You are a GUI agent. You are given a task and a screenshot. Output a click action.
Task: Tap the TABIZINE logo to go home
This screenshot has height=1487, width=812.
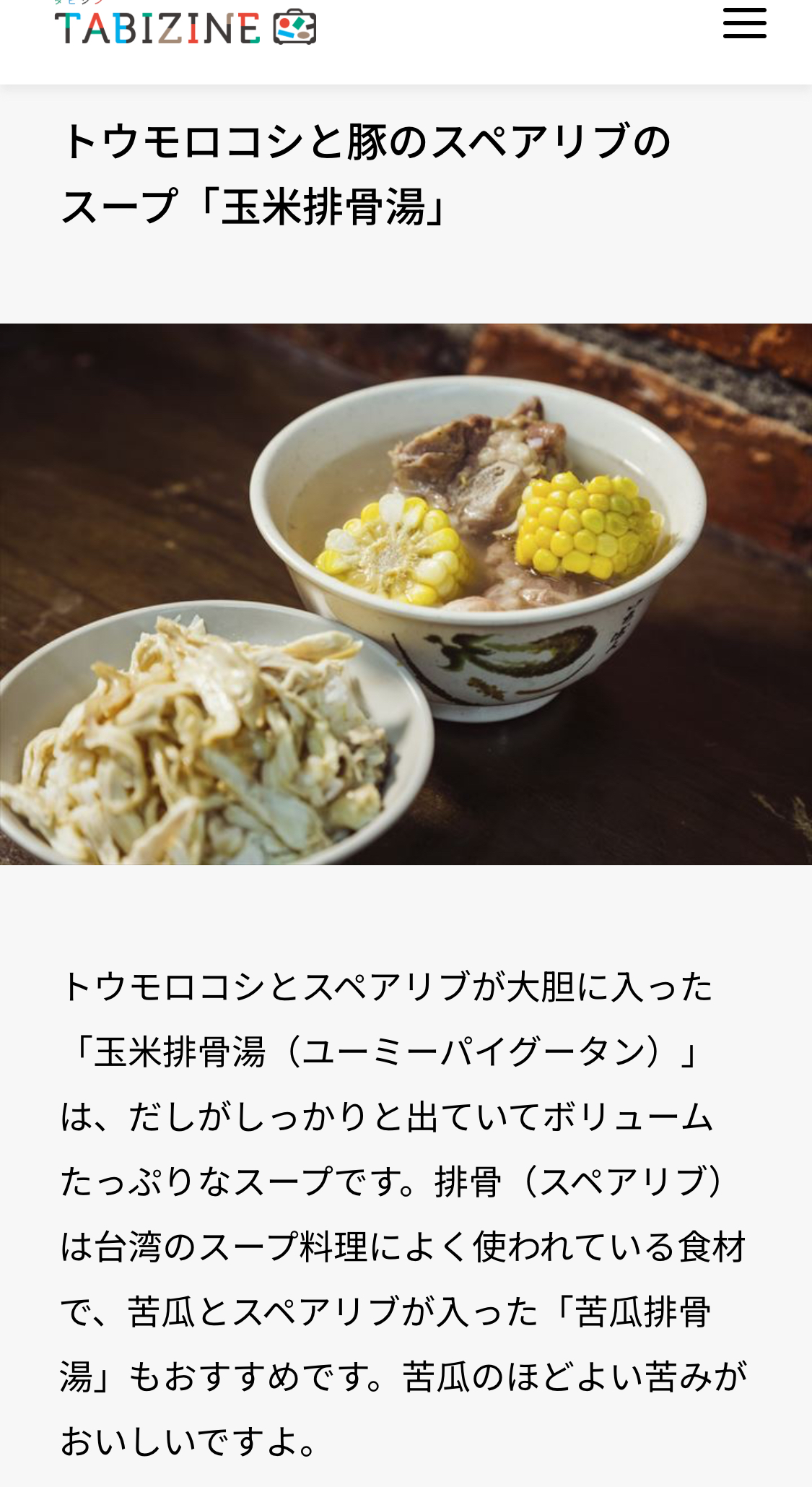[185, 27]
